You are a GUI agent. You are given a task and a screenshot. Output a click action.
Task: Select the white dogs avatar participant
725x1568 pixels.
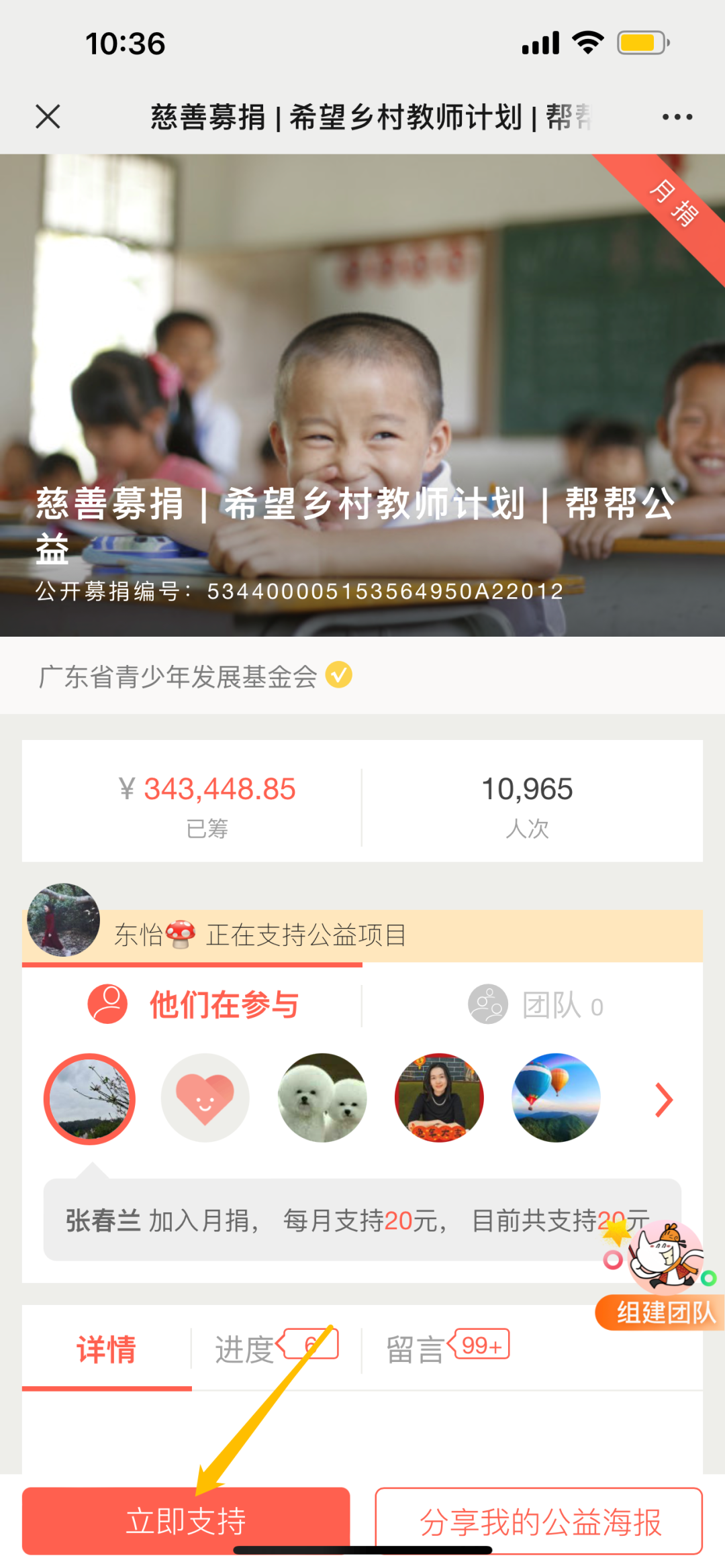click(322, 1098)
